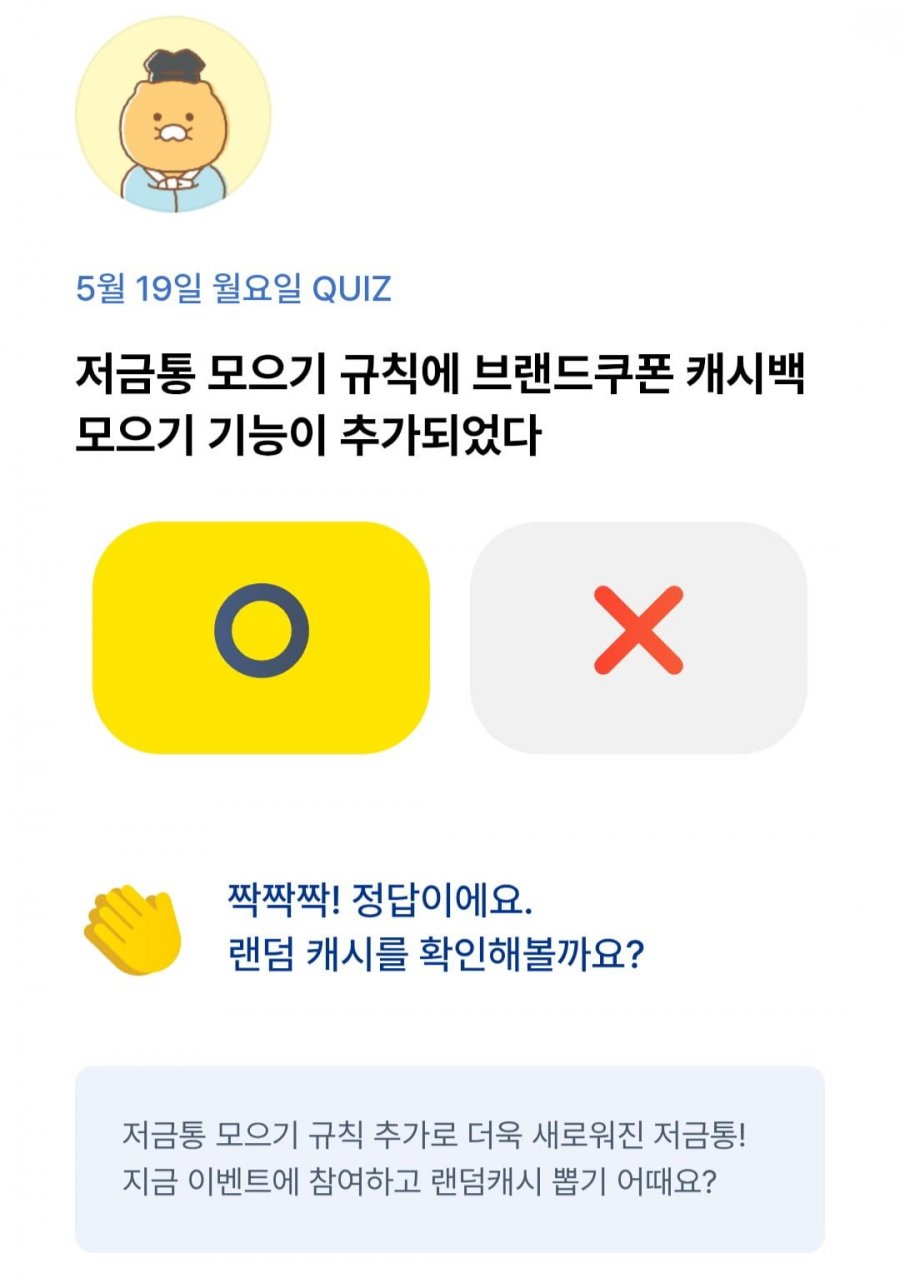Viewport: 900px width, 1278px height.
Task: Choose the X answer button
Action: pyautogui.click(x=638, y=637)
